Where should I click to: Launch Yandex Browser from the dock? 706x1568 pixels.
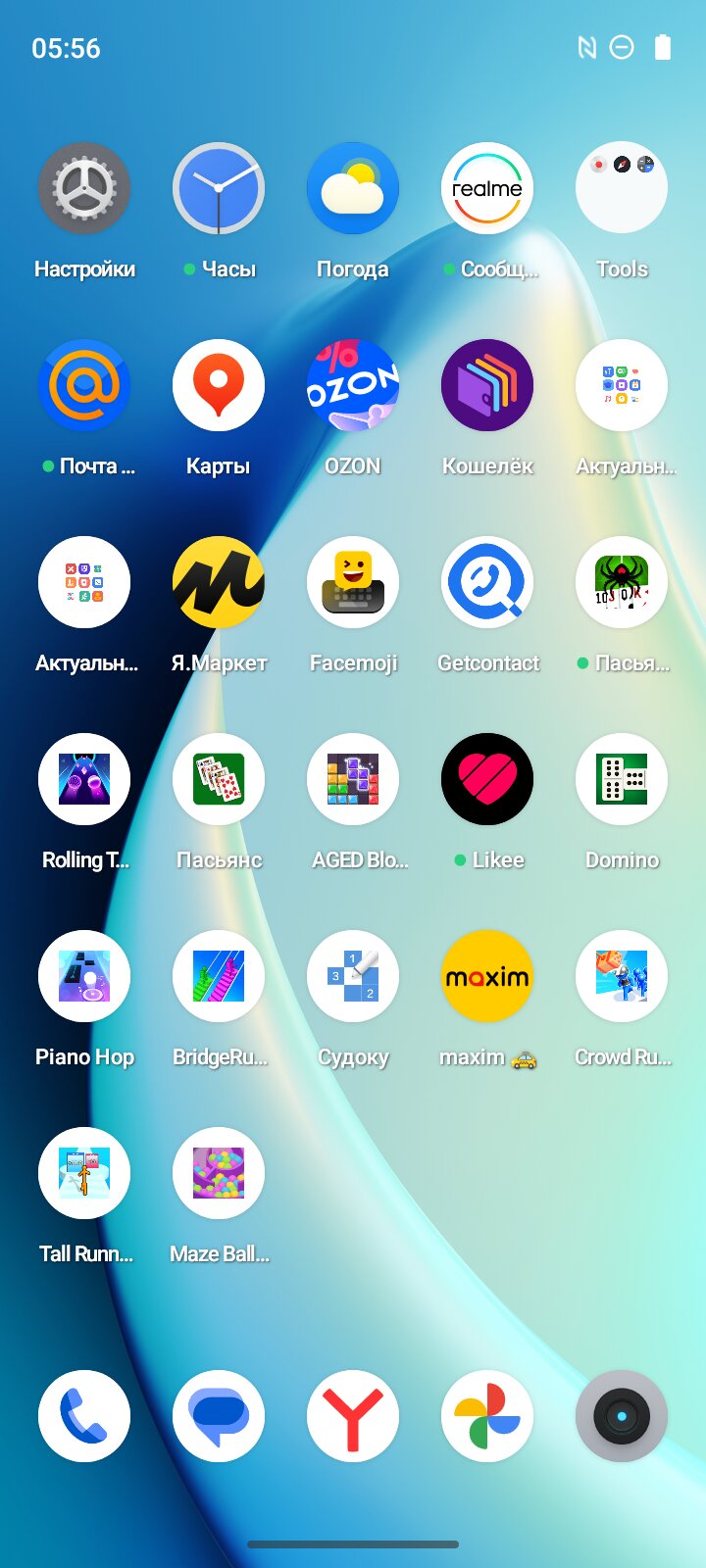click(x=353, y=1416)
